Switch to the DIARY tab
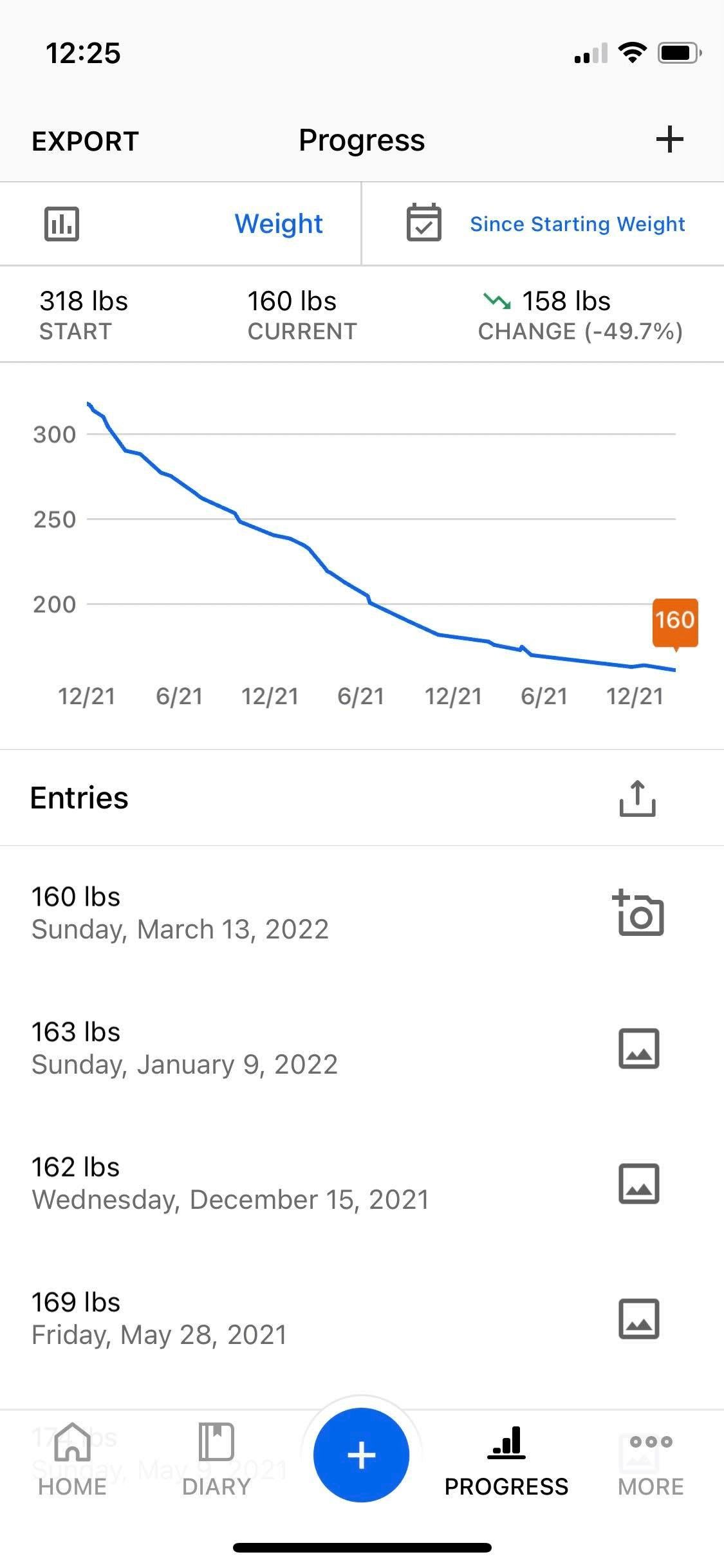This screenshot has width=724, height=1568. pyautogui.click(x=216, y=1459)
